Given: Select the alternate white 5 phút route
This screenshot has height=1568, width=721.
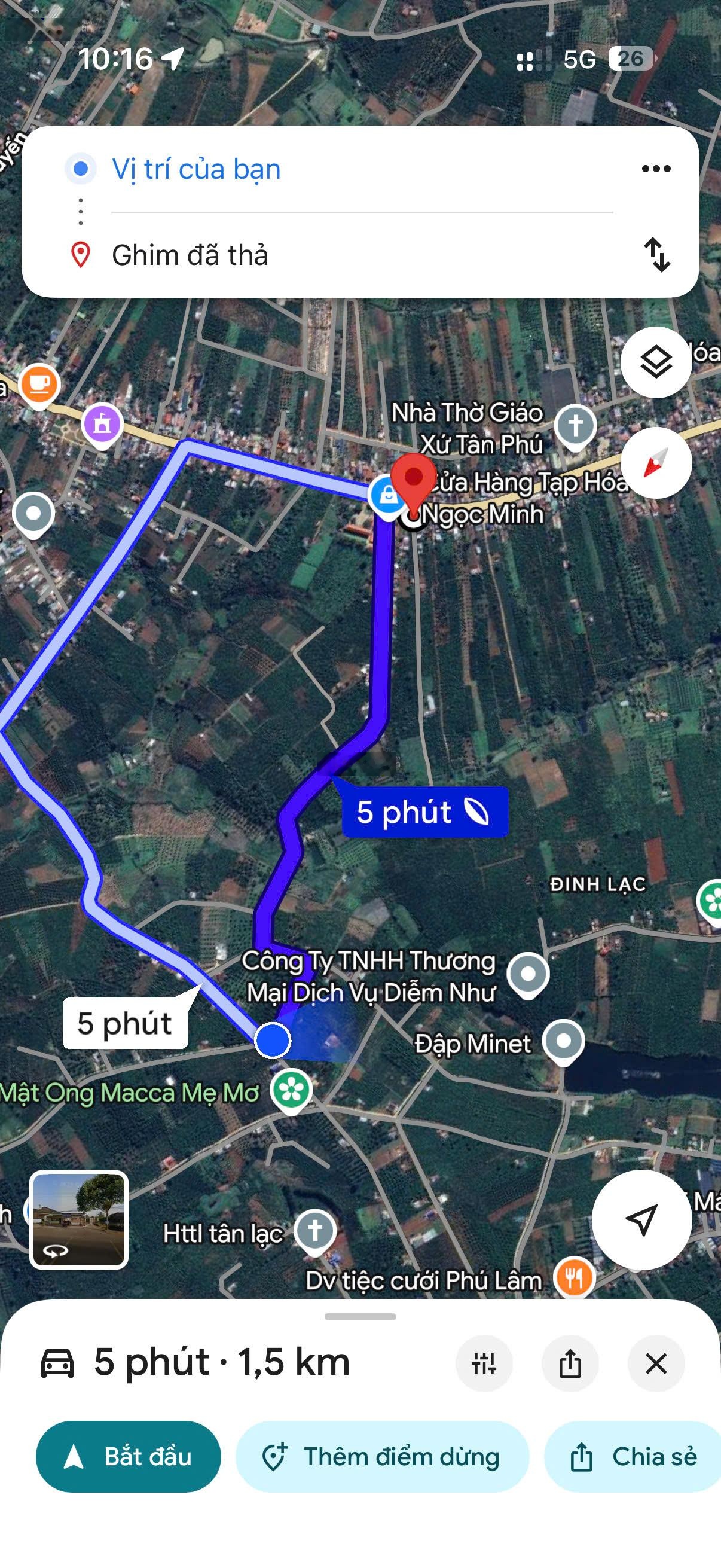Looking at the screenshot, I should (x=126, y=1023).
